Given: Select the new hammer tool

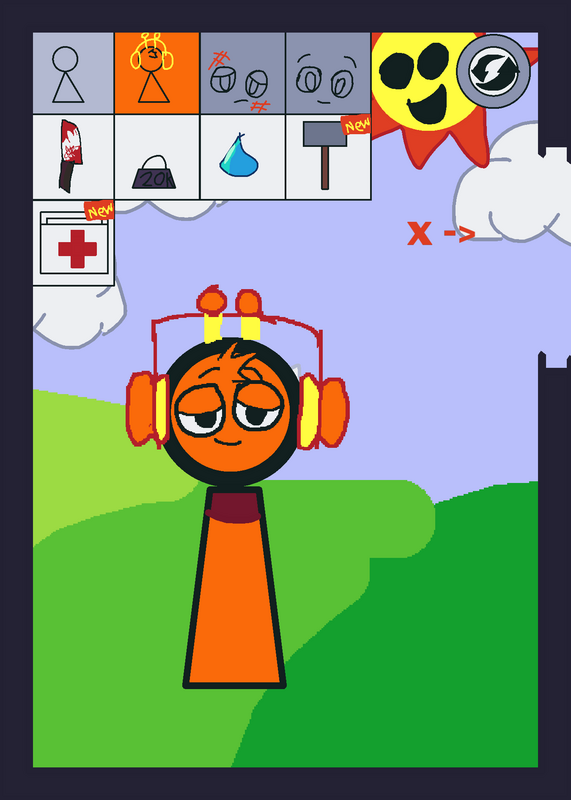Looking at the screenshot, I should pos(328,157).
